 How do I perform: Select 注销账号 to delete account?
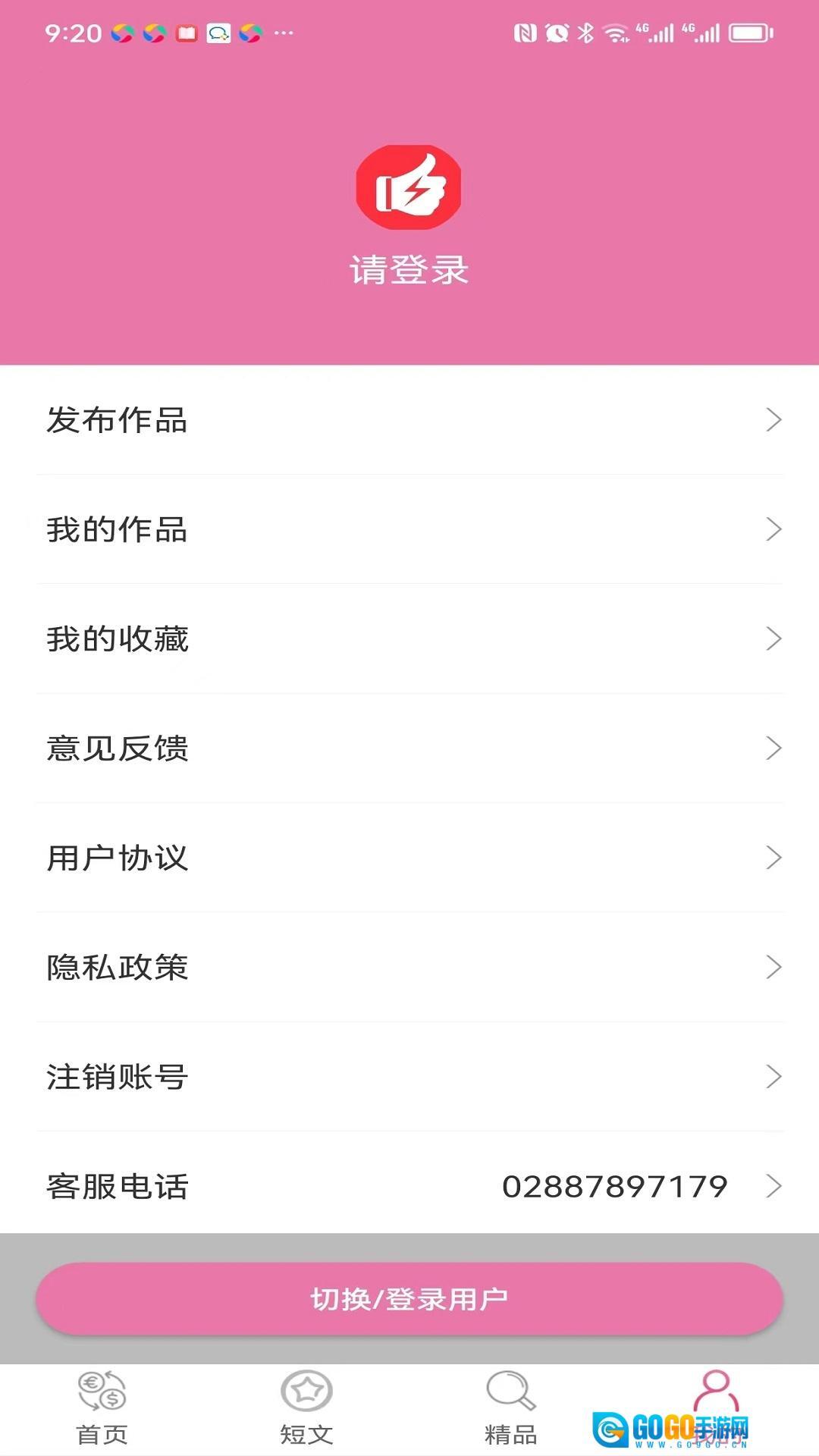pos(409,1076)
